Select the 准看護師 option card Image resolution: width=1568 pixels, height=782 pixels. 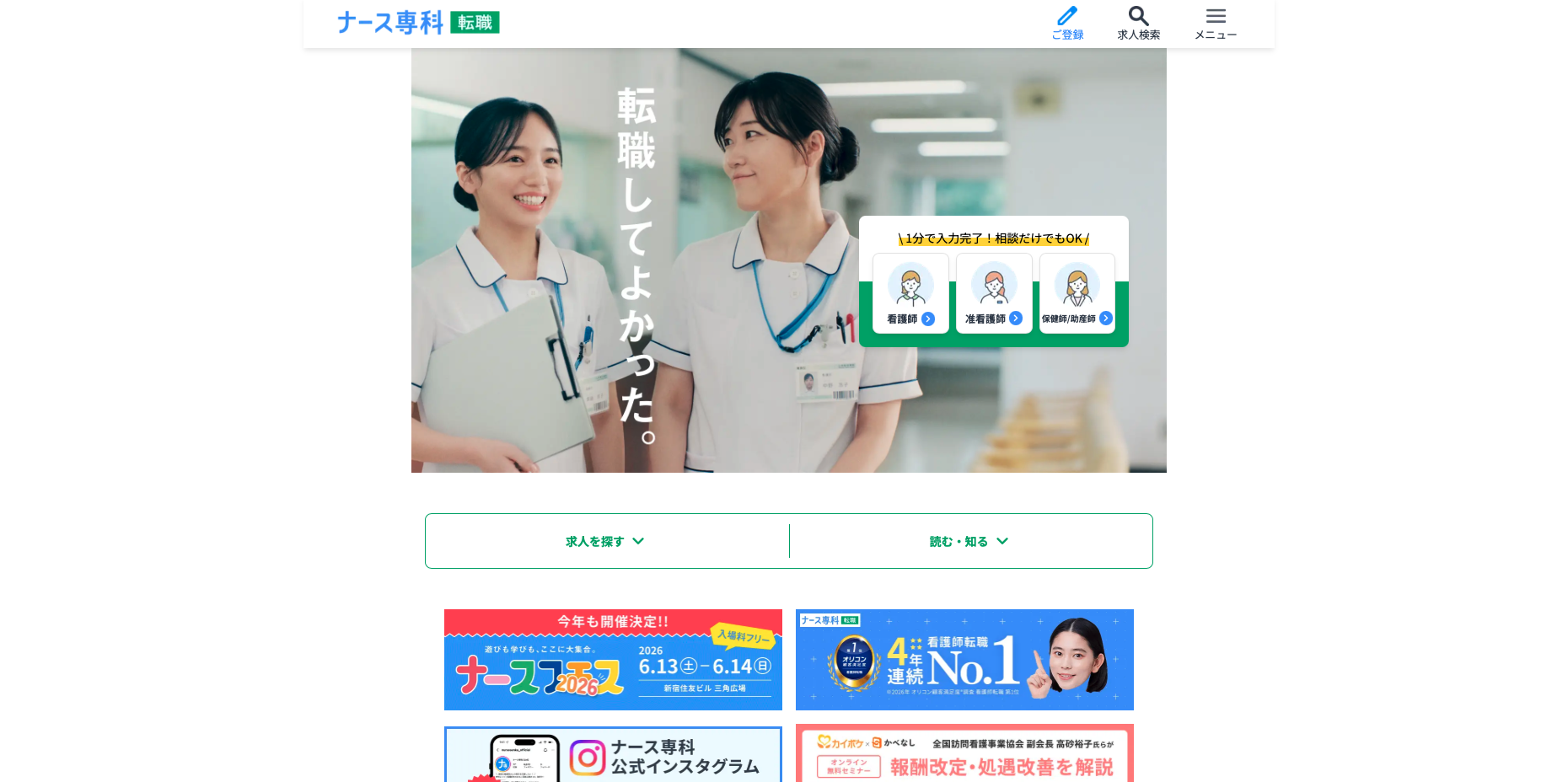tap(994, 293)
